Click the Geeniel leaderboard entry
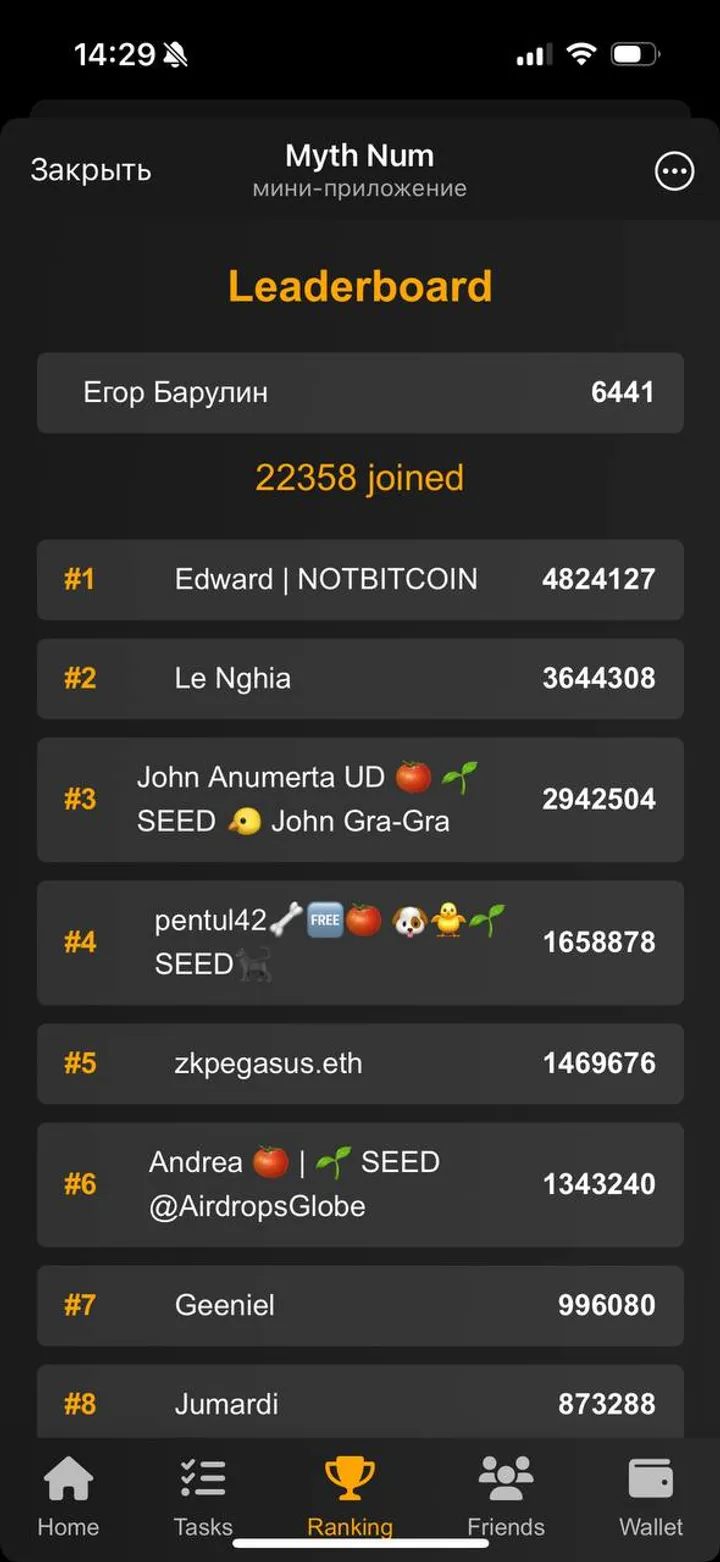This screenshot has width=720, height=1562. point(360,1305)
